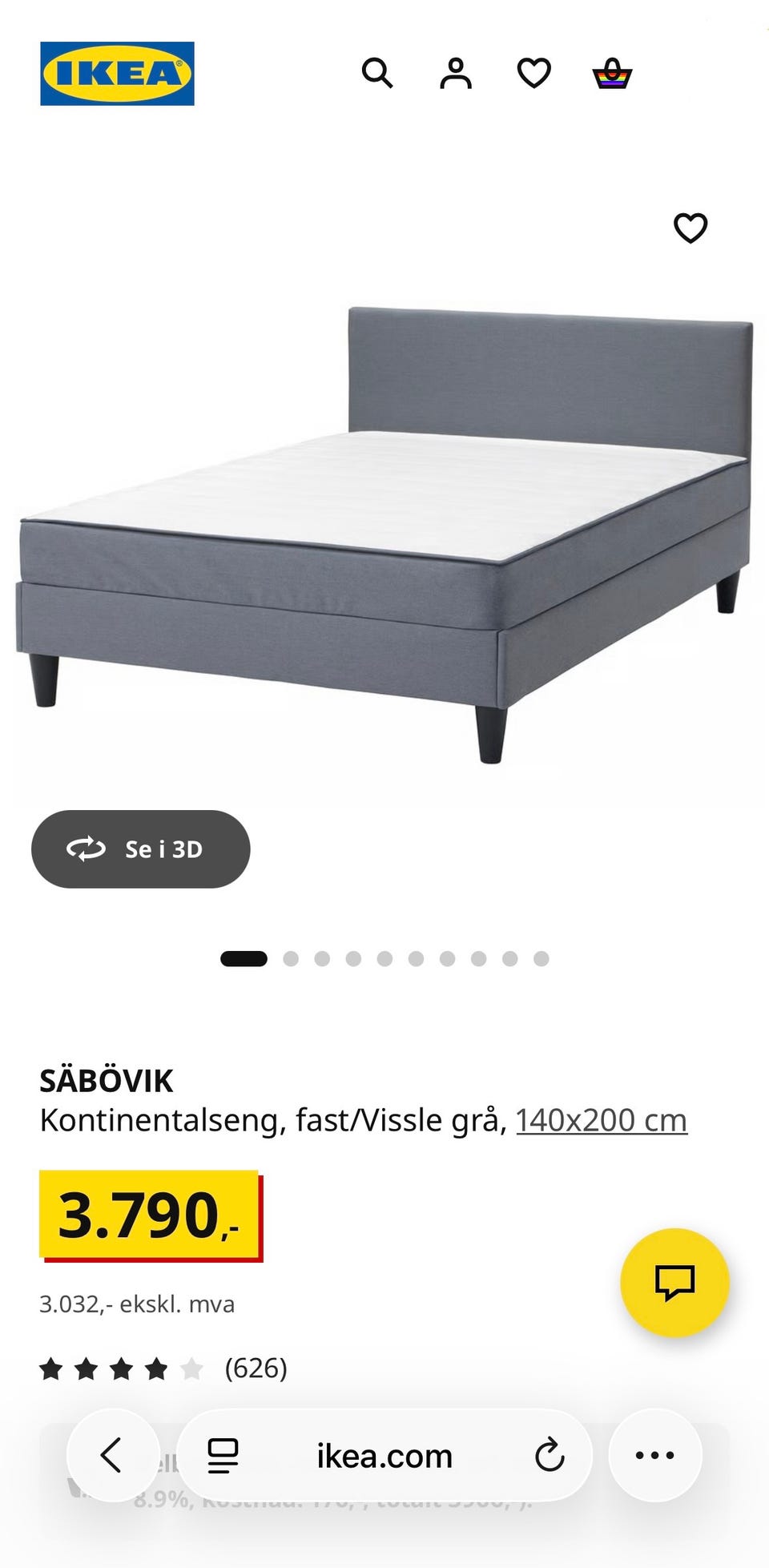This screenshot has width=769, height=1568.
Task: Go back in the browser
Action: point(113,1454)
